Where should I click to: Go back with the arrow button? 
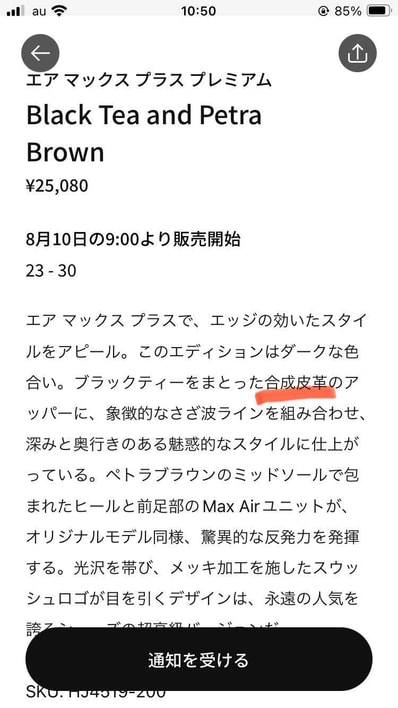coord(40,53)
